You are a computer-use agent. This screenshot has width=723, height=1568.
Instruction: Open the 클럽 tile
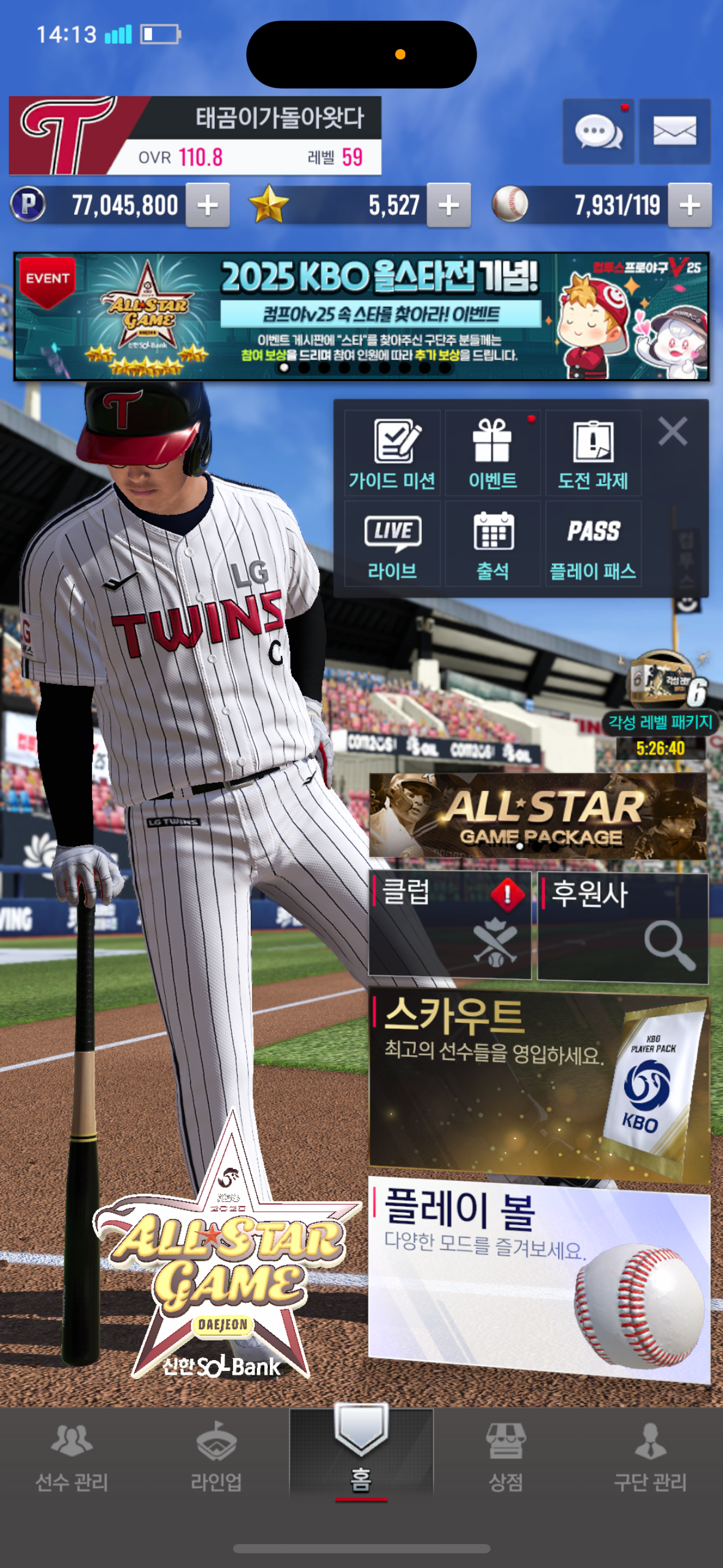click(449, 924)
